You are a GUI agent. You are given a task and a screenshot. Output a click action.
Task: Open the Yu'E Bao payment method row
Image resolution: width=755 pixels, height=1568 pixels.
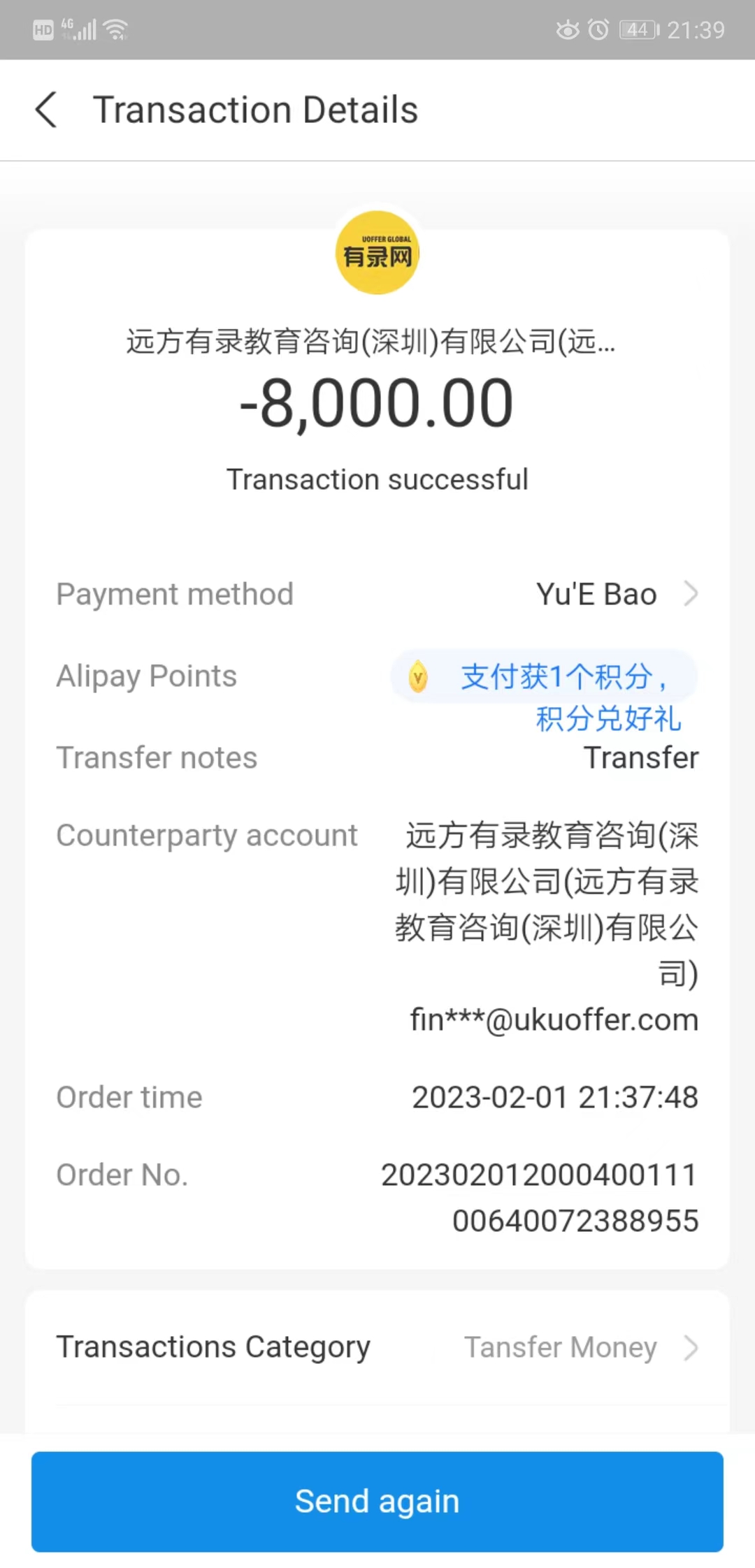(x=615, y=595)
